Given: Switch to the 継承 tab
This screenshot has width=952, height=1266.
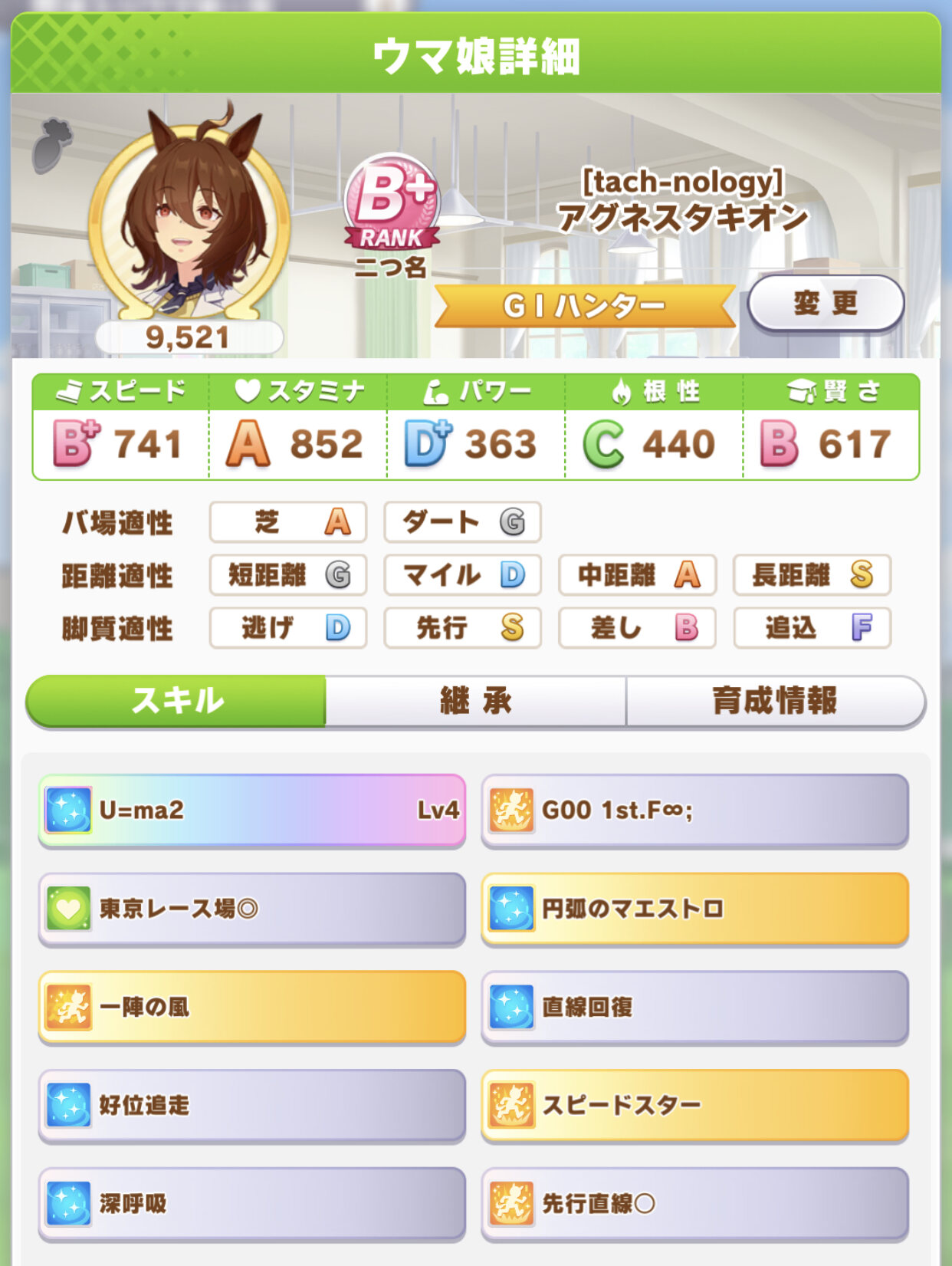Looking at the screenshot, I should point(475,701).
